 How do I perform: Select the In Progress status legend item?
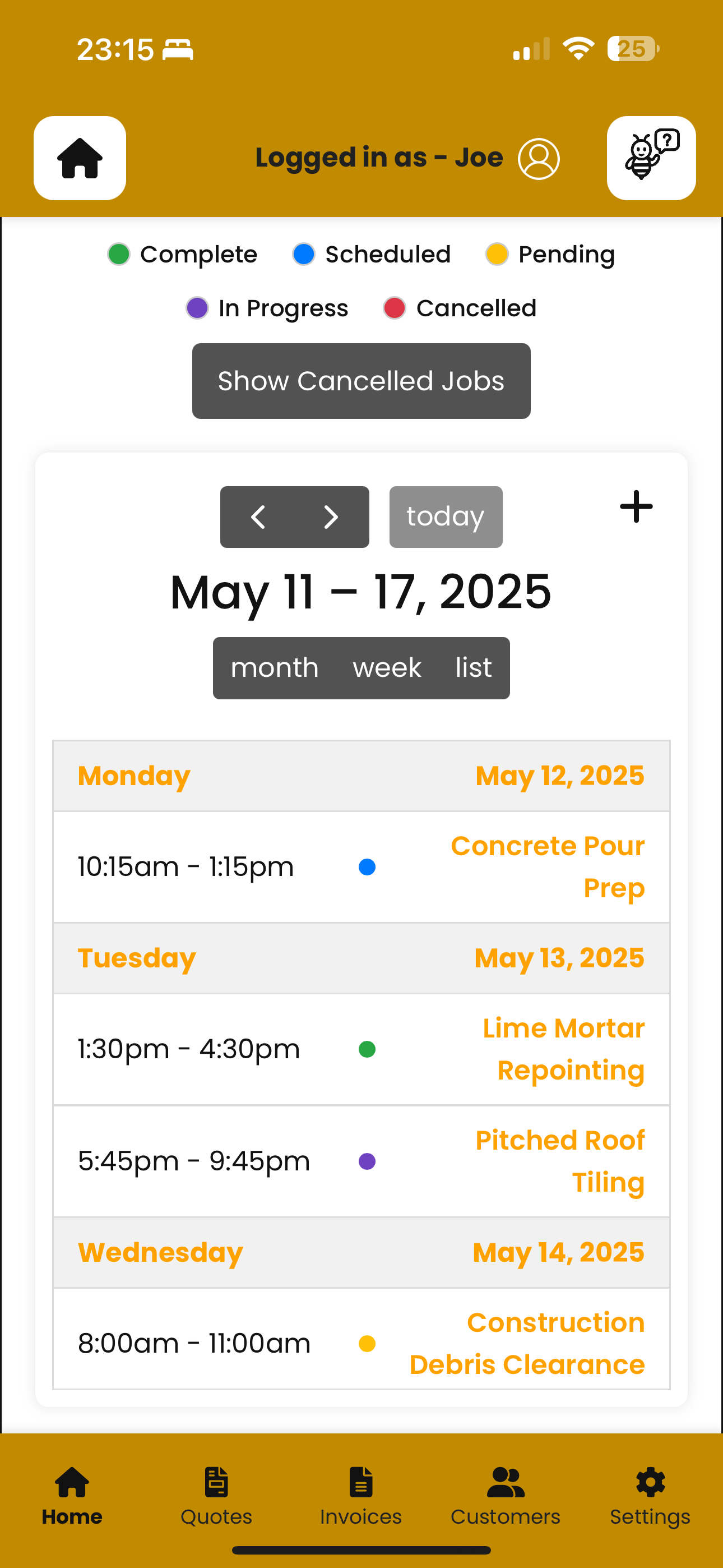[267, 308]
